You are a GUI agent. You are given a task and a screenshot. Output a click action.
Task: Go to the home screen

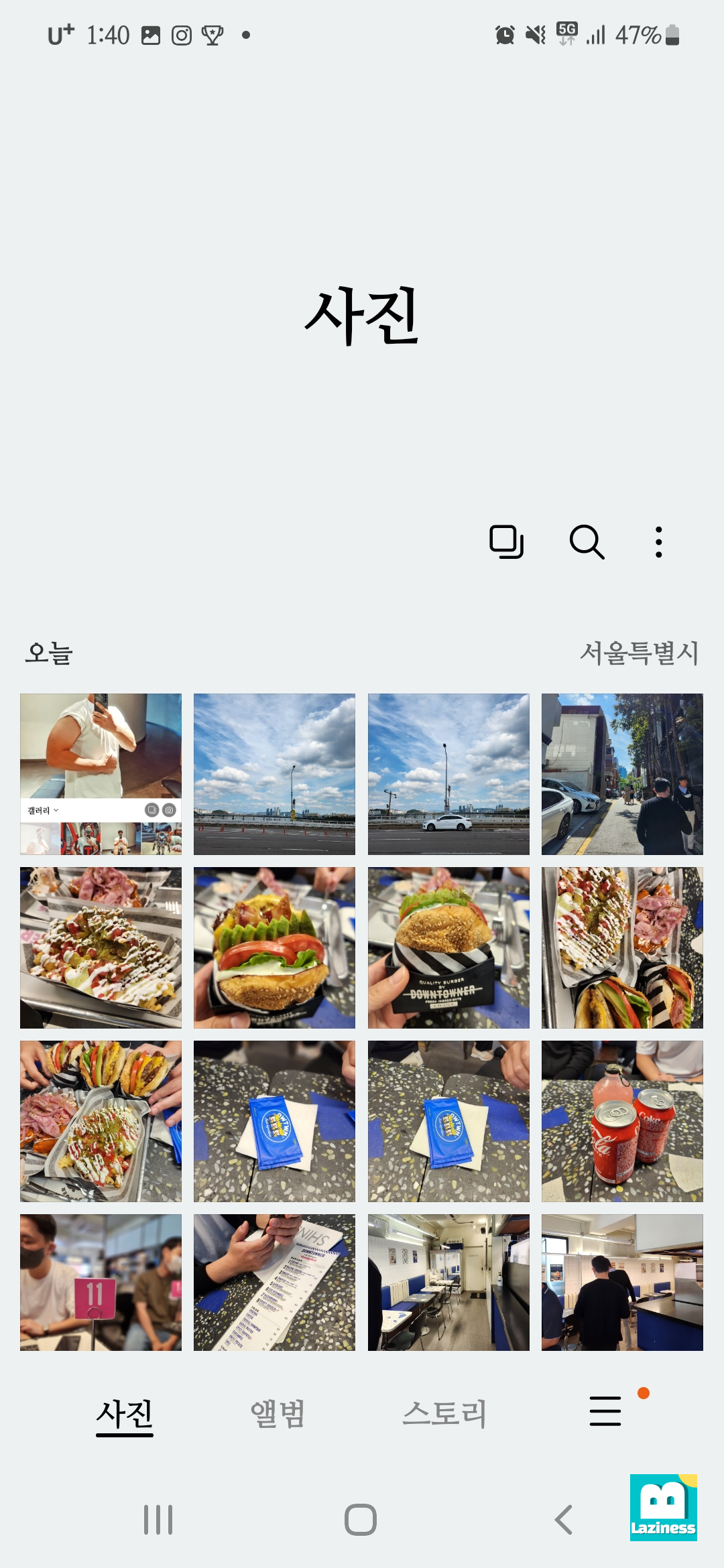pyautogui.click(x=361, y=1519)
